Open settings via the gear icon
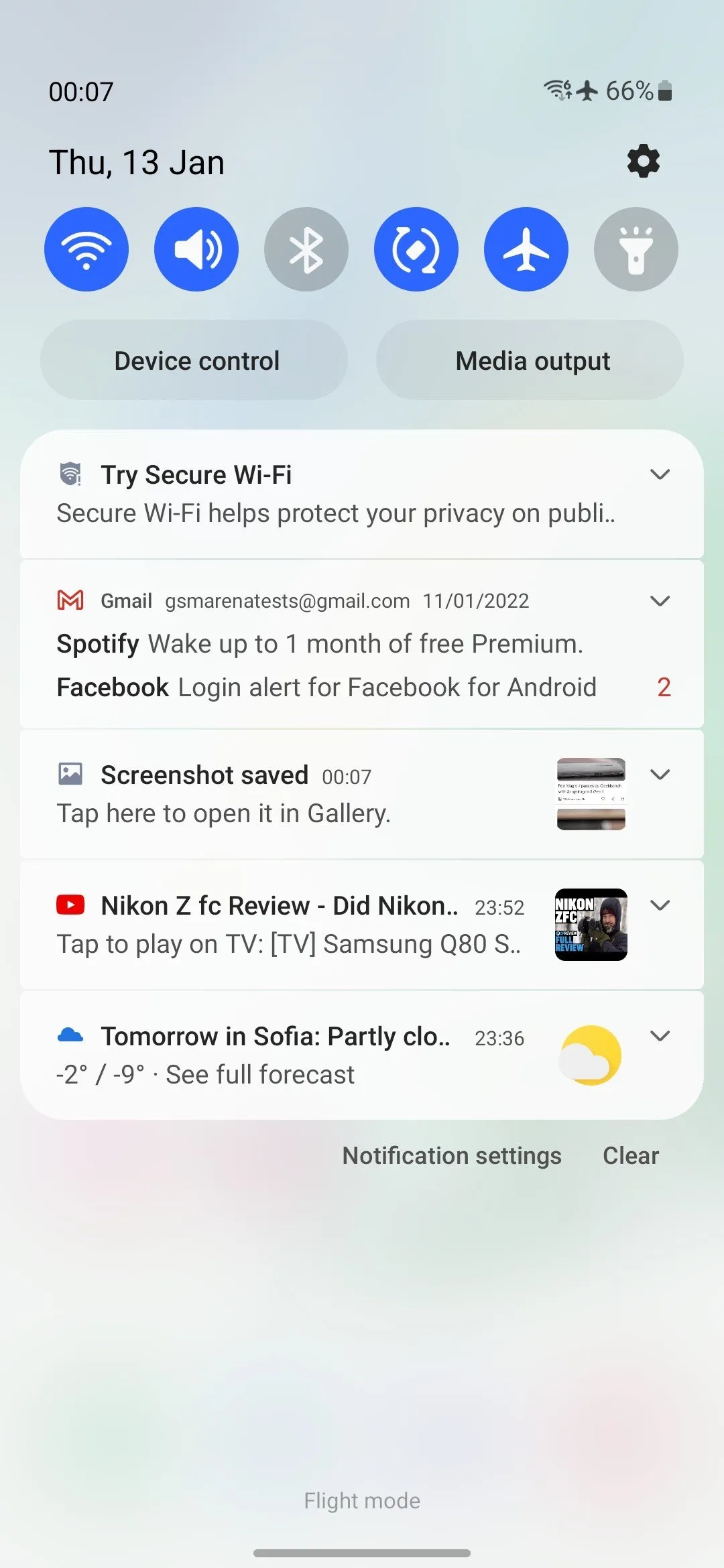The image size is (724, 1568). point(643,161)
